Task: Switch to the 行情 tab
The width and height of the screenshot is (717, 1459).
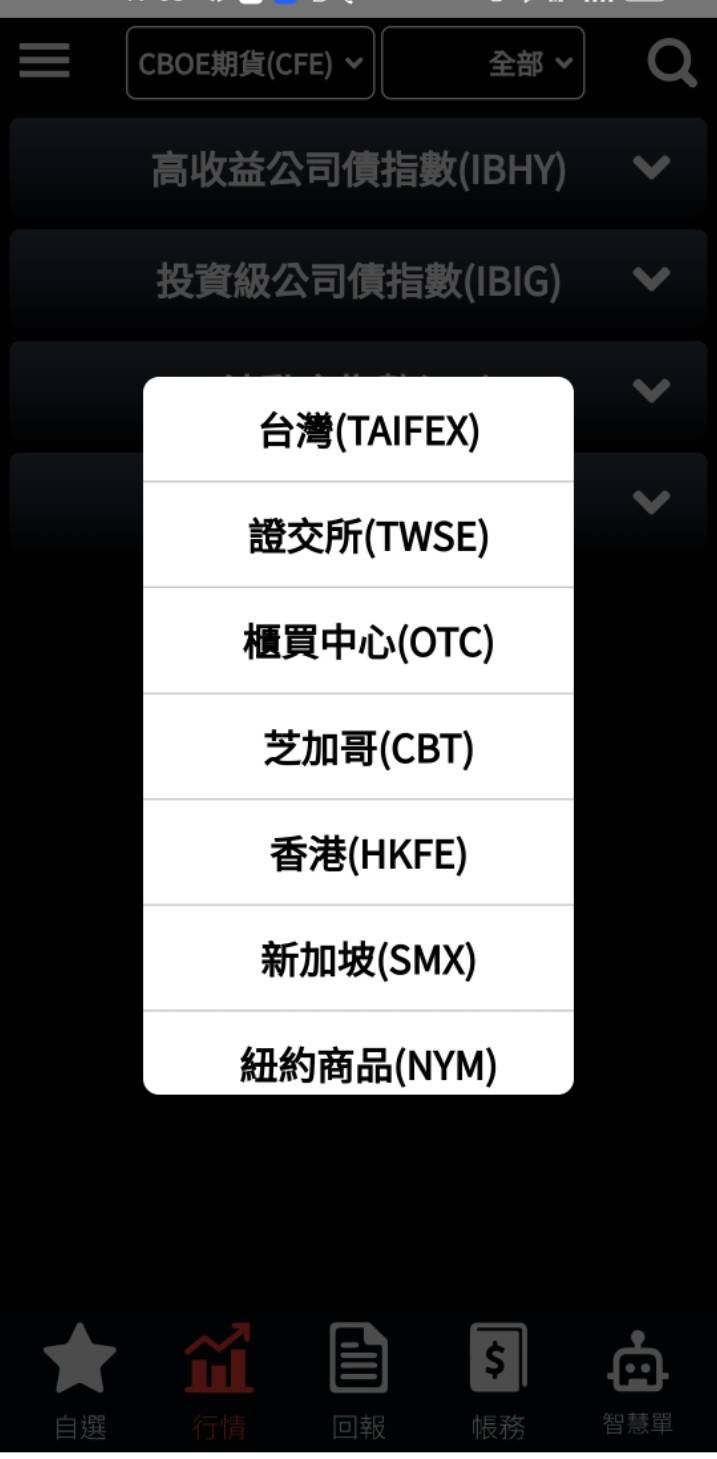Action: pyautogui.click(x=218, y=1380)
